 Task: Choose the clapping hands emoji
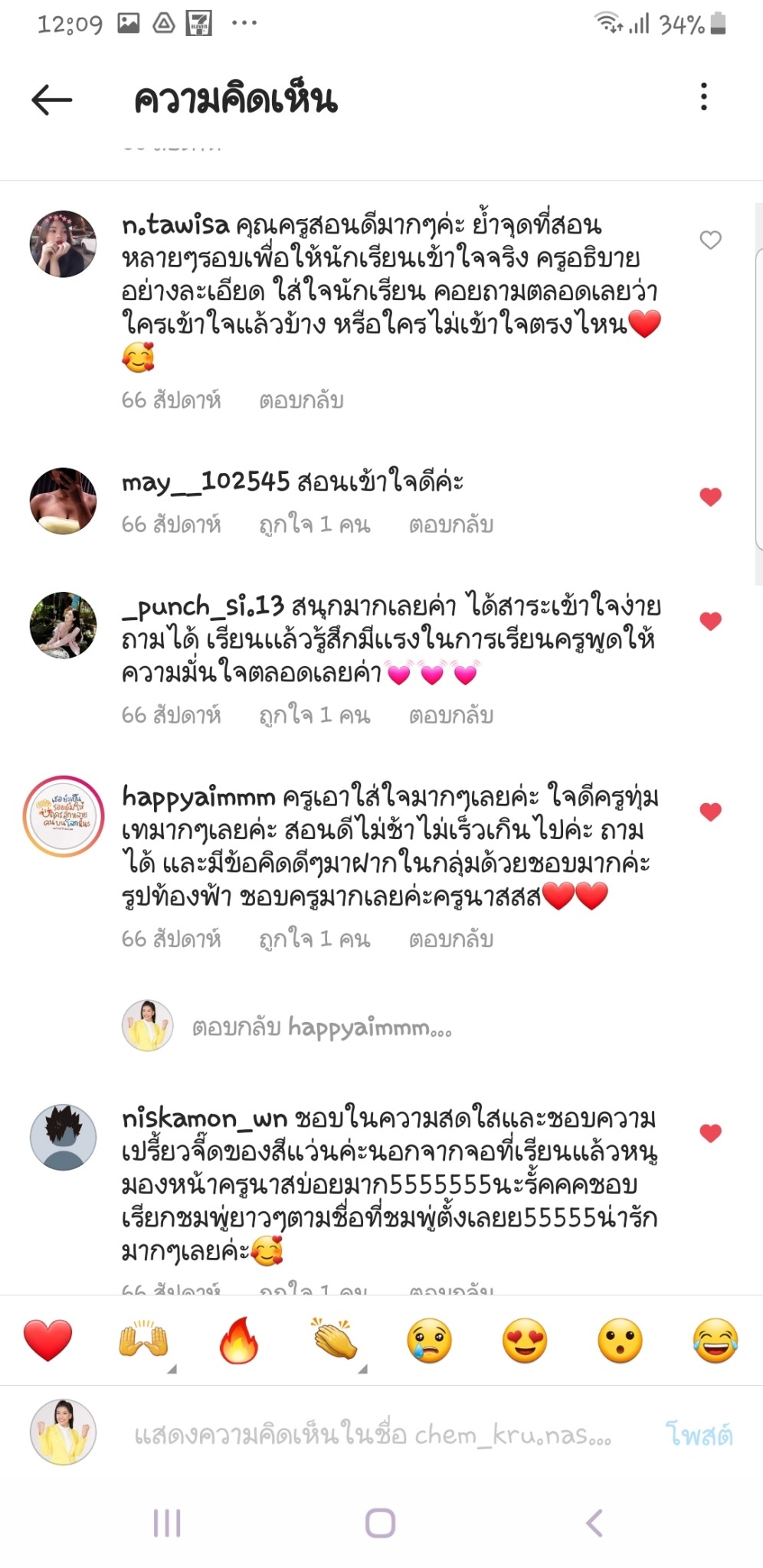[x=334, y=1341]
